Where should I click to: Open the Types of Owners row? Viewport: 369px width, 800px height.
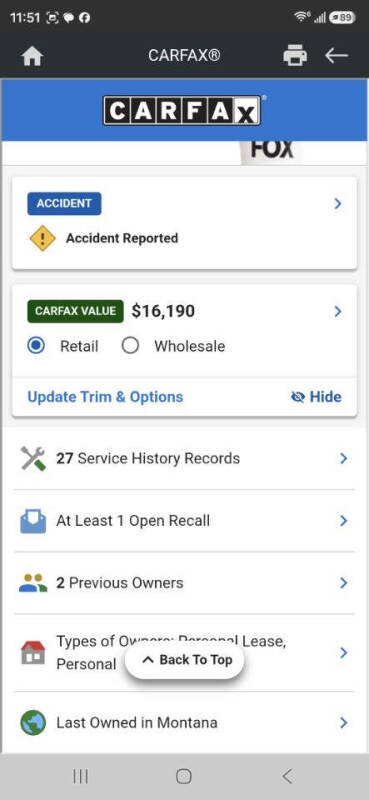tap(184, 653)
